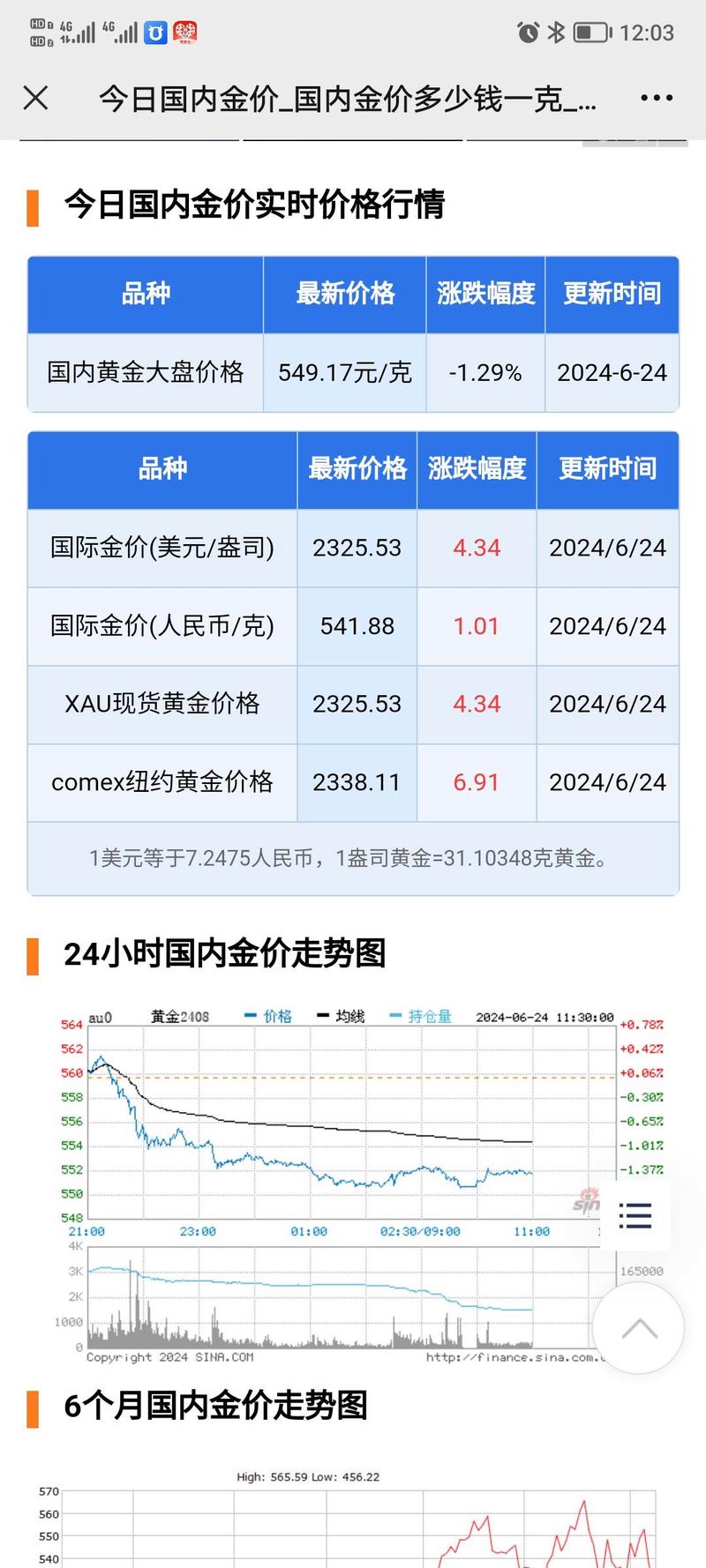Tap the comex纽约黄金价格 price cell
706x1568 pixels.
pyautogui.click(x=357, y=782)
